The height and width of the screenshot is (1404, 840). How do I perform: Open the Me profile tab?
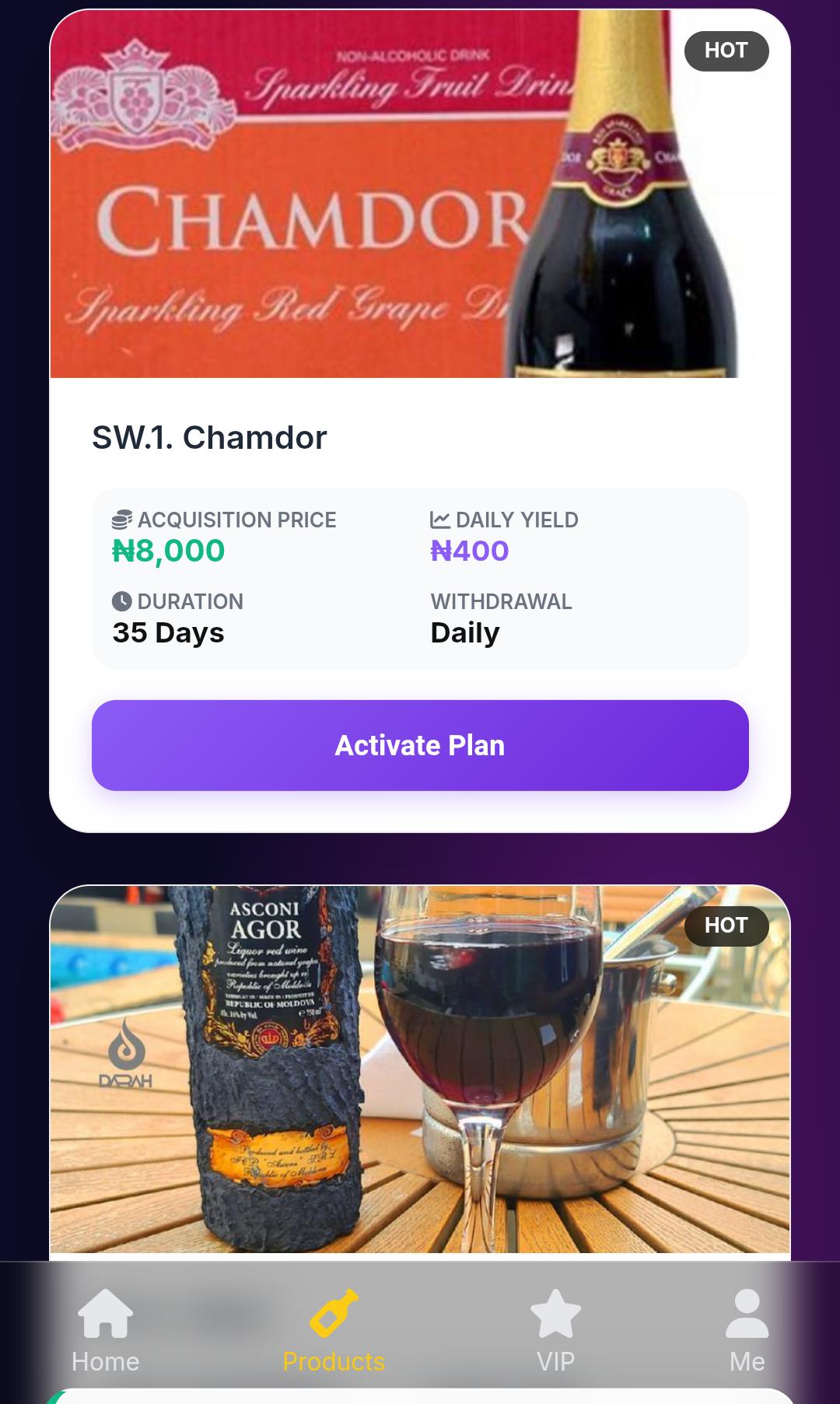747,1332
